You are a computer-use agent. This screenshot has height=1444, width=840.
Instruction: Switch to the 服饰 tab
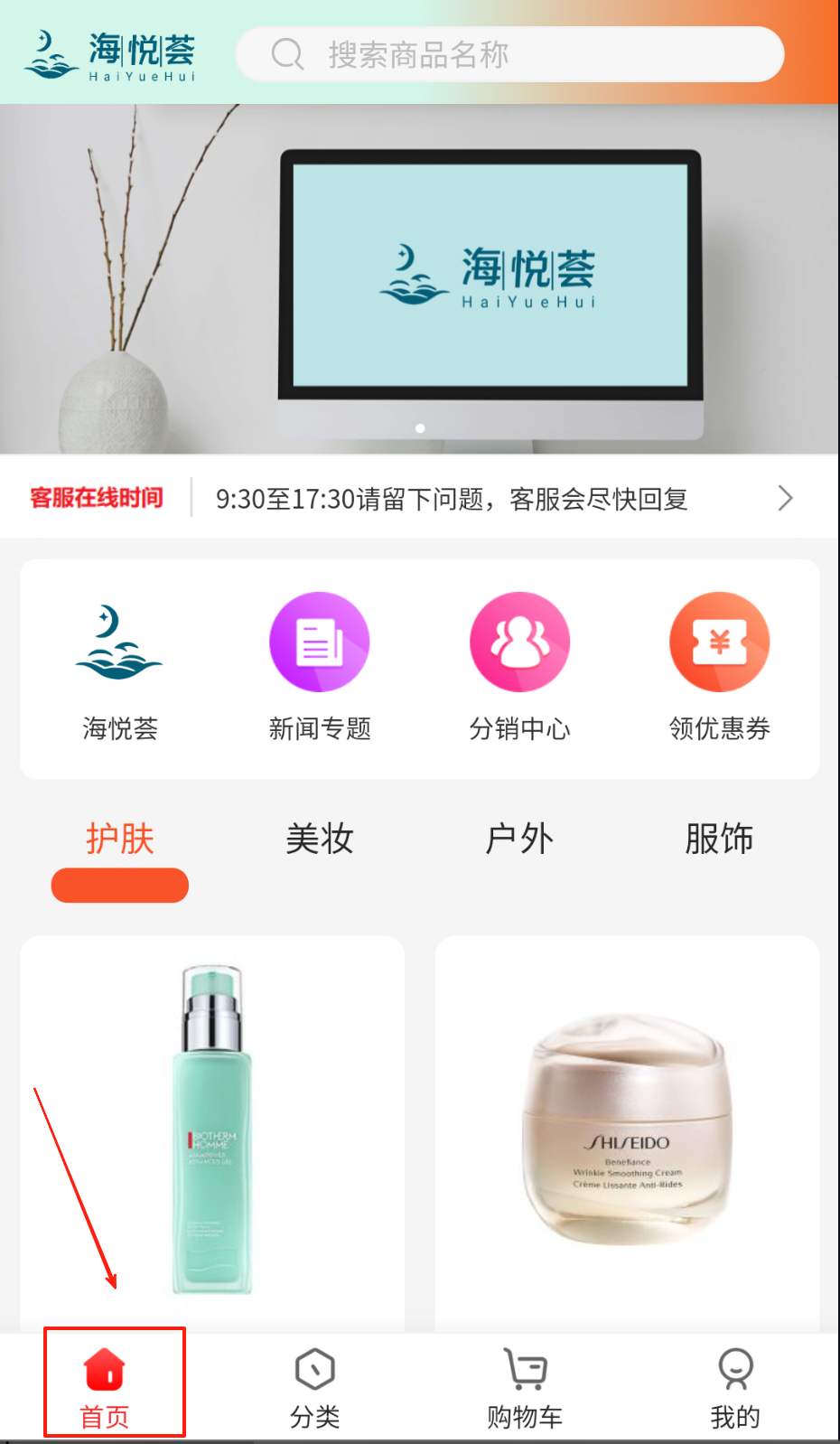[x=719, y=839]
